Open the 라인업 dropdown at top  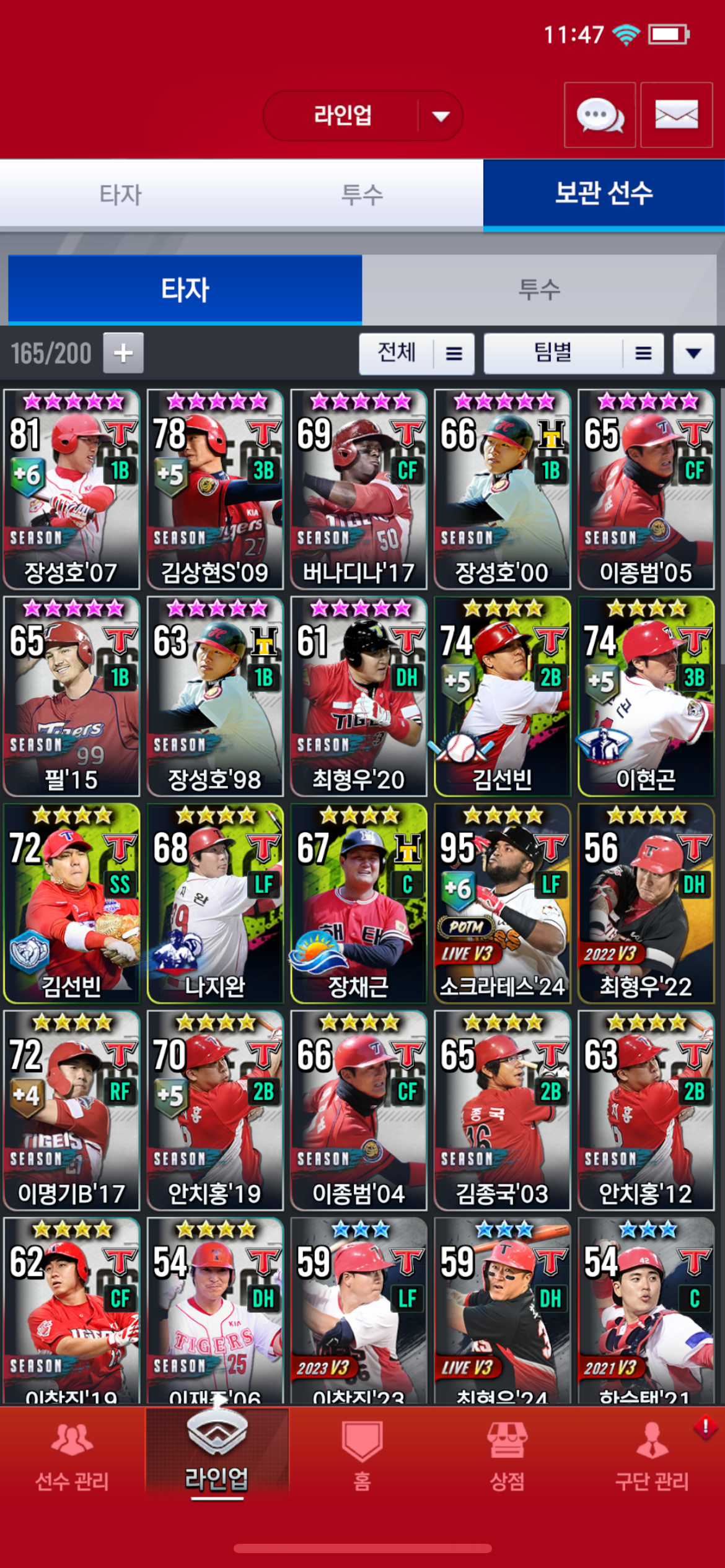click(x=362, y=116)
